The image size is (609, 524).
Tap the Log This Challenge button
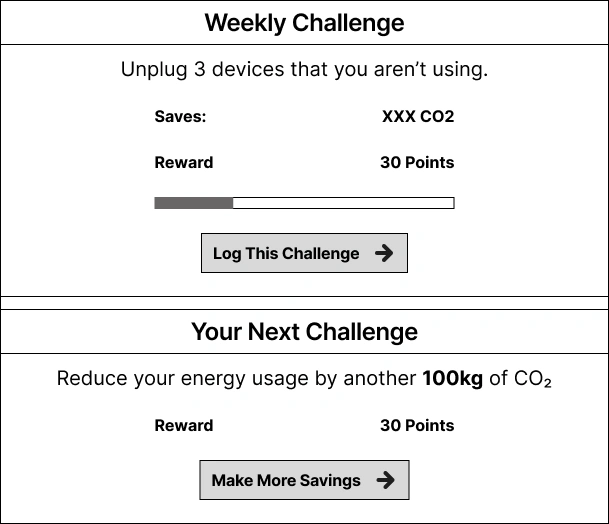(304, 253)
